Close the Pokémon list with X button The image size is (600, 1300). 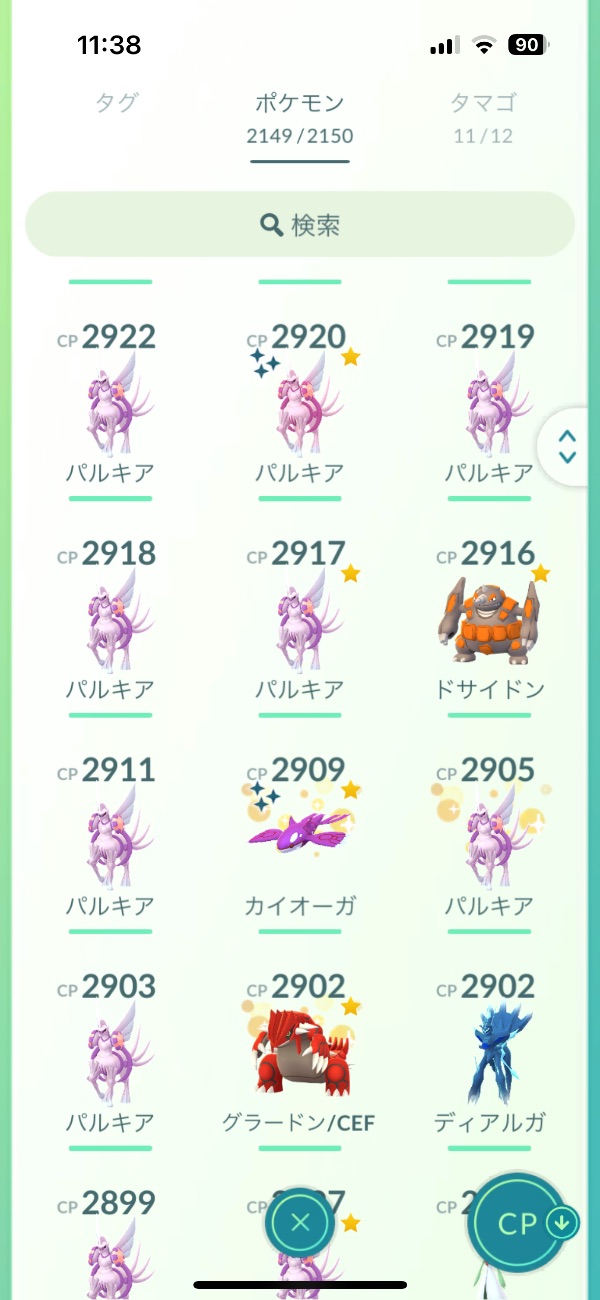click(300, 1222)
